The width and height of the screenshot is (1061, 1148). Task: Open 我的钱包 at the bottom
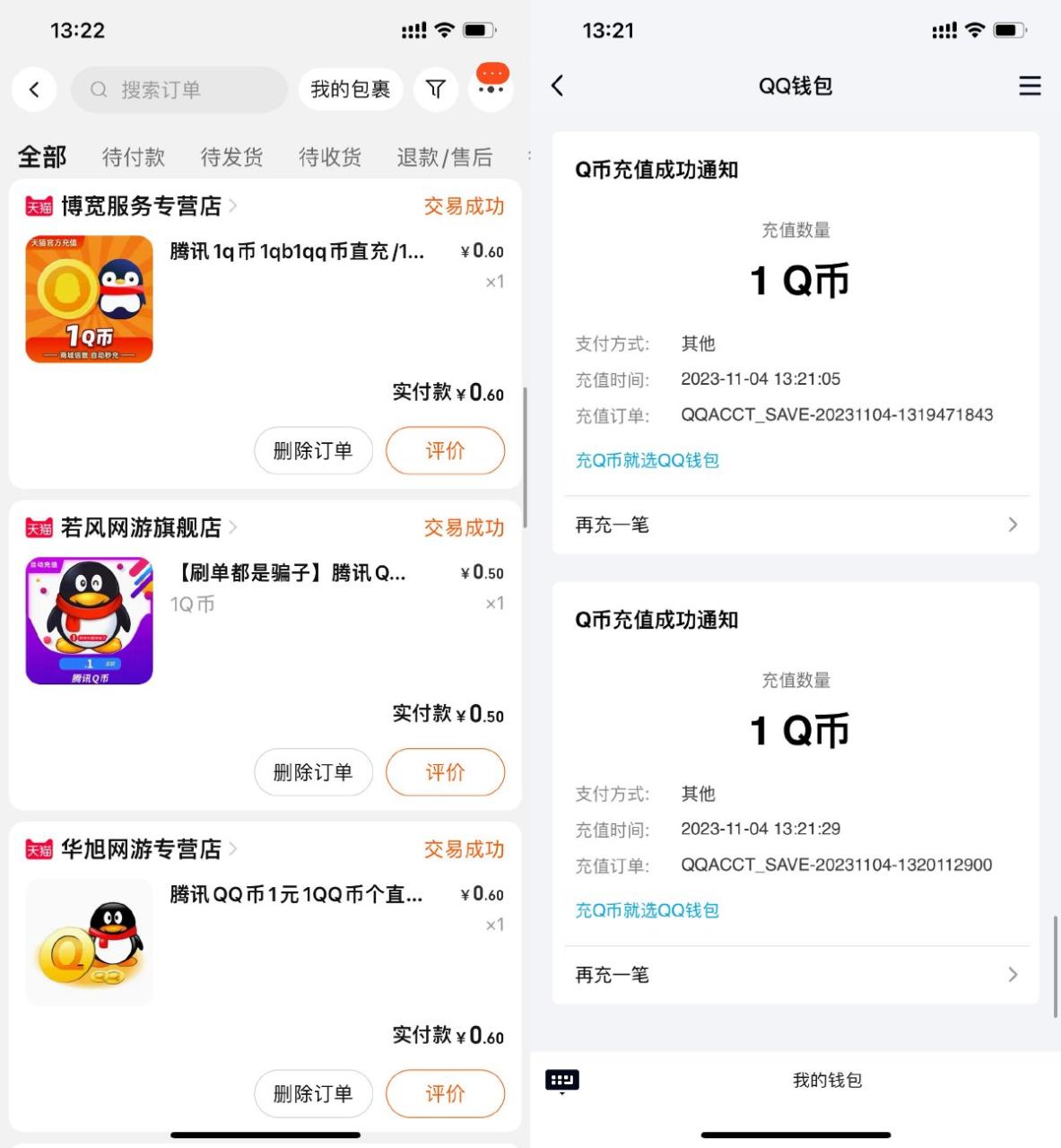(825, 1081)
